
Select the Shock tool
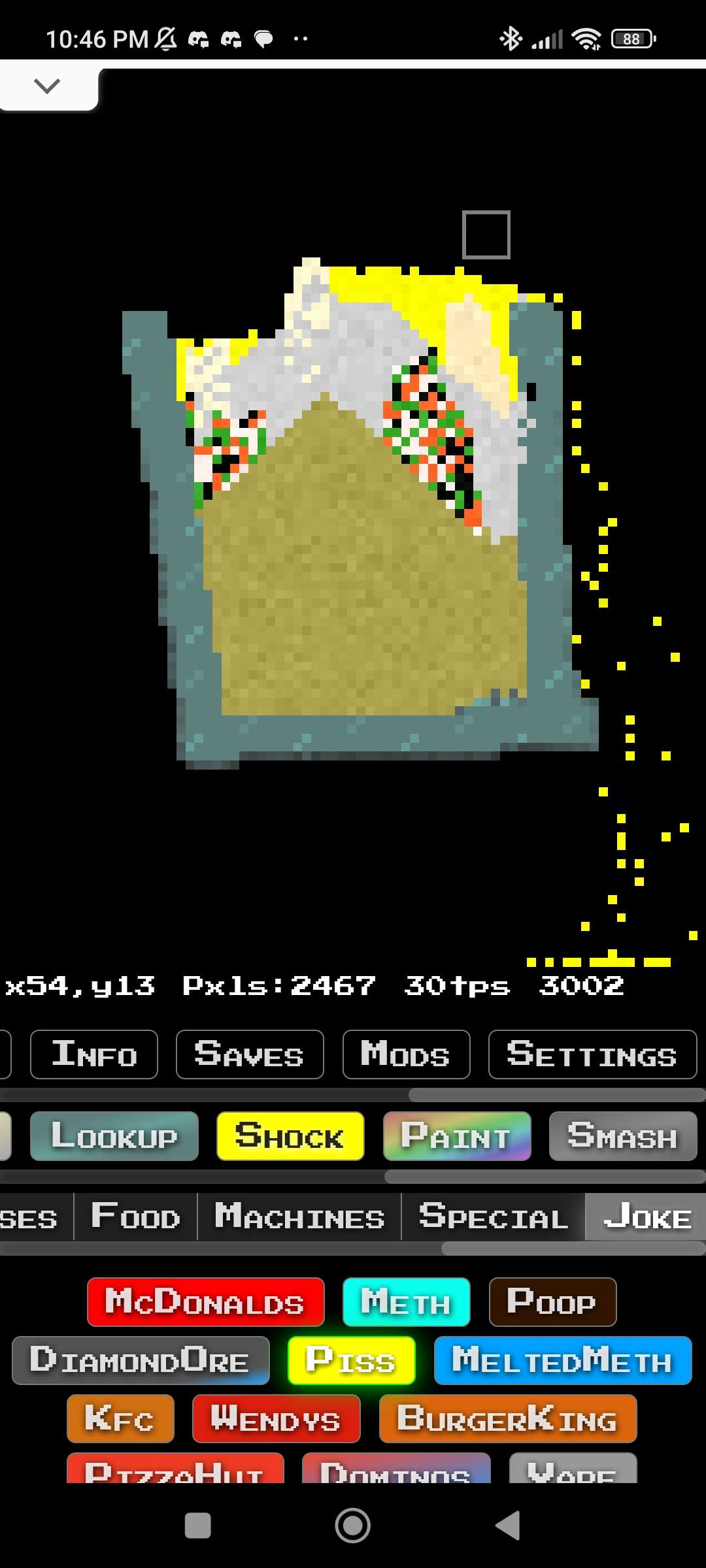290,1135
